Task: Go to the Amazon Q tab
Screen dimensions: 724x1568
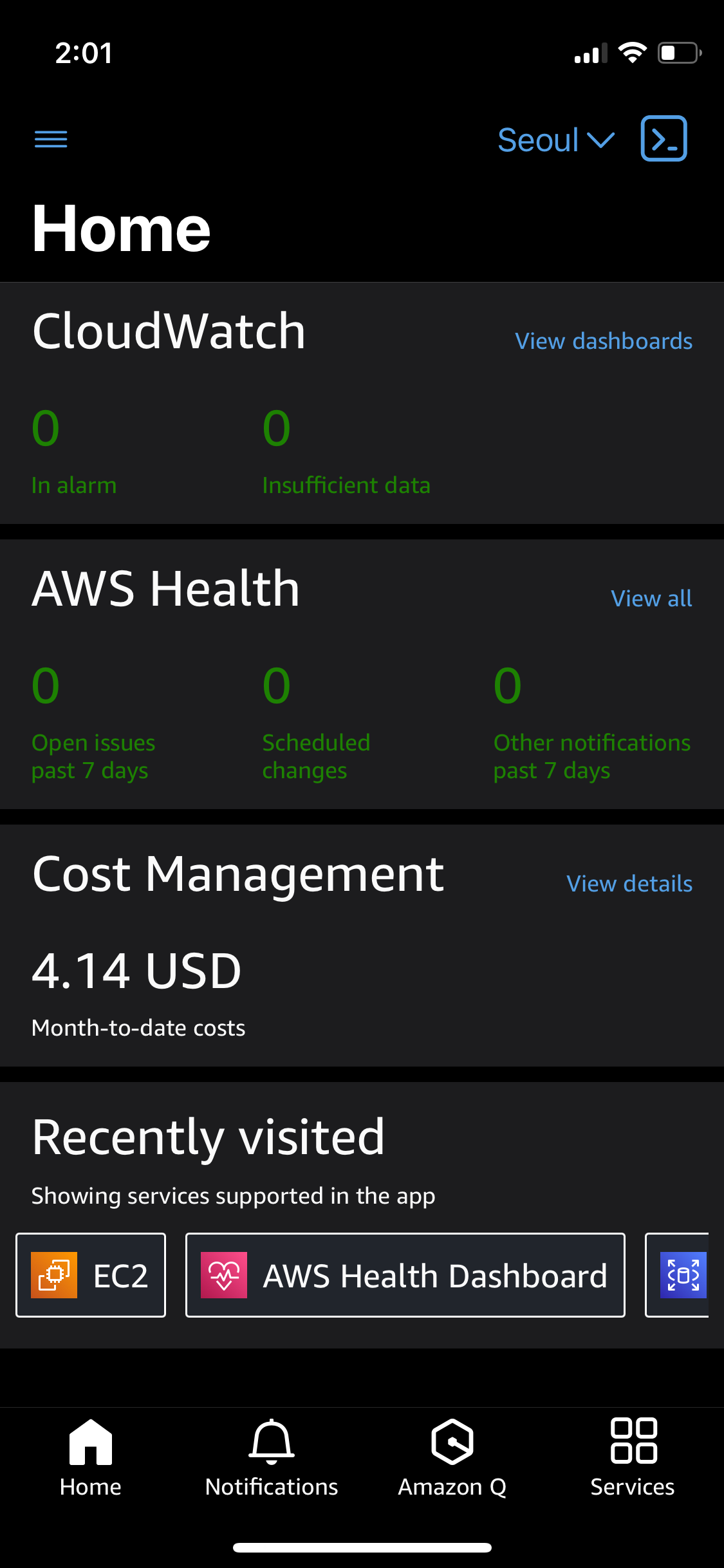Action: pos(452,1458)
